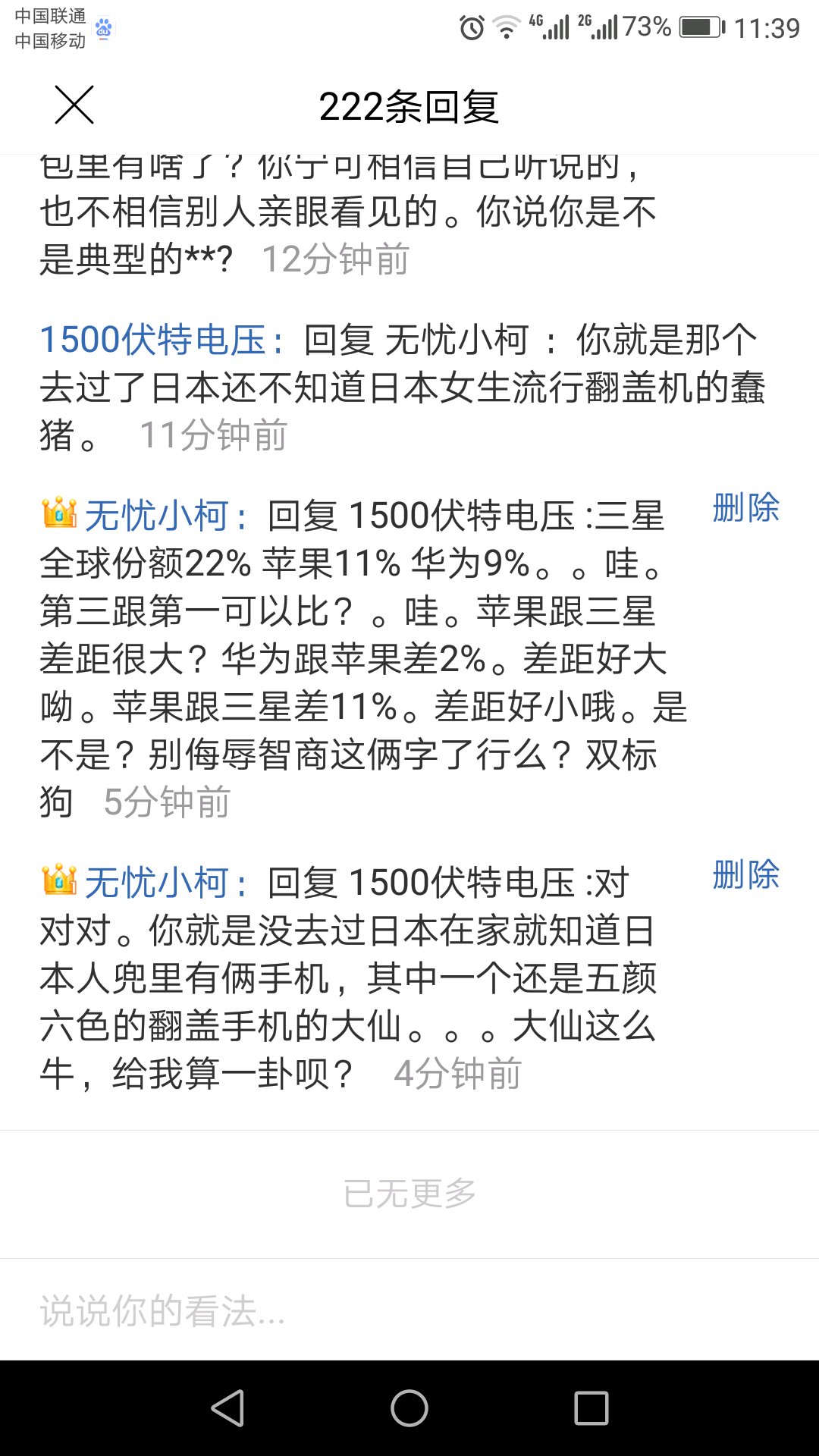Close the 222条回复 replies panel

point(74,105)
